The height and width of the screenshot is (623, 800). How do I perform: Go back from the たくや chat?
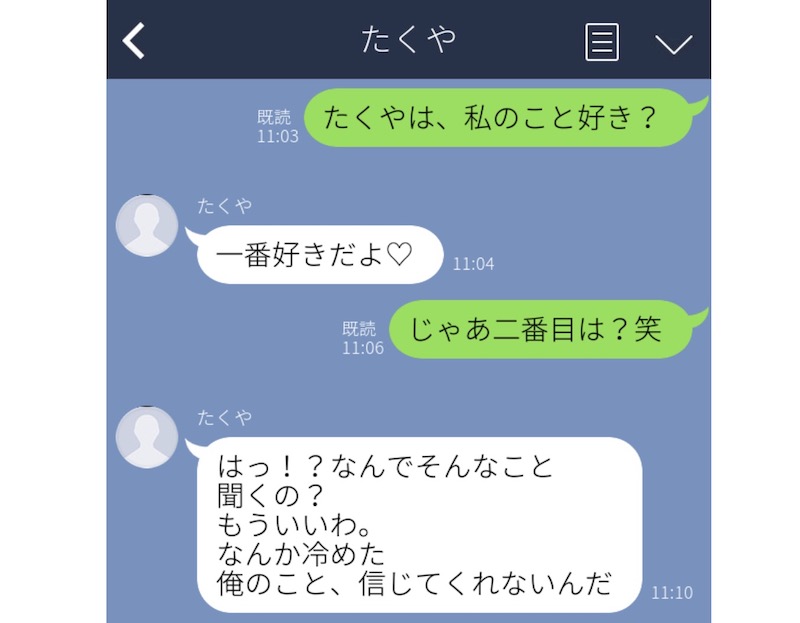134,41
